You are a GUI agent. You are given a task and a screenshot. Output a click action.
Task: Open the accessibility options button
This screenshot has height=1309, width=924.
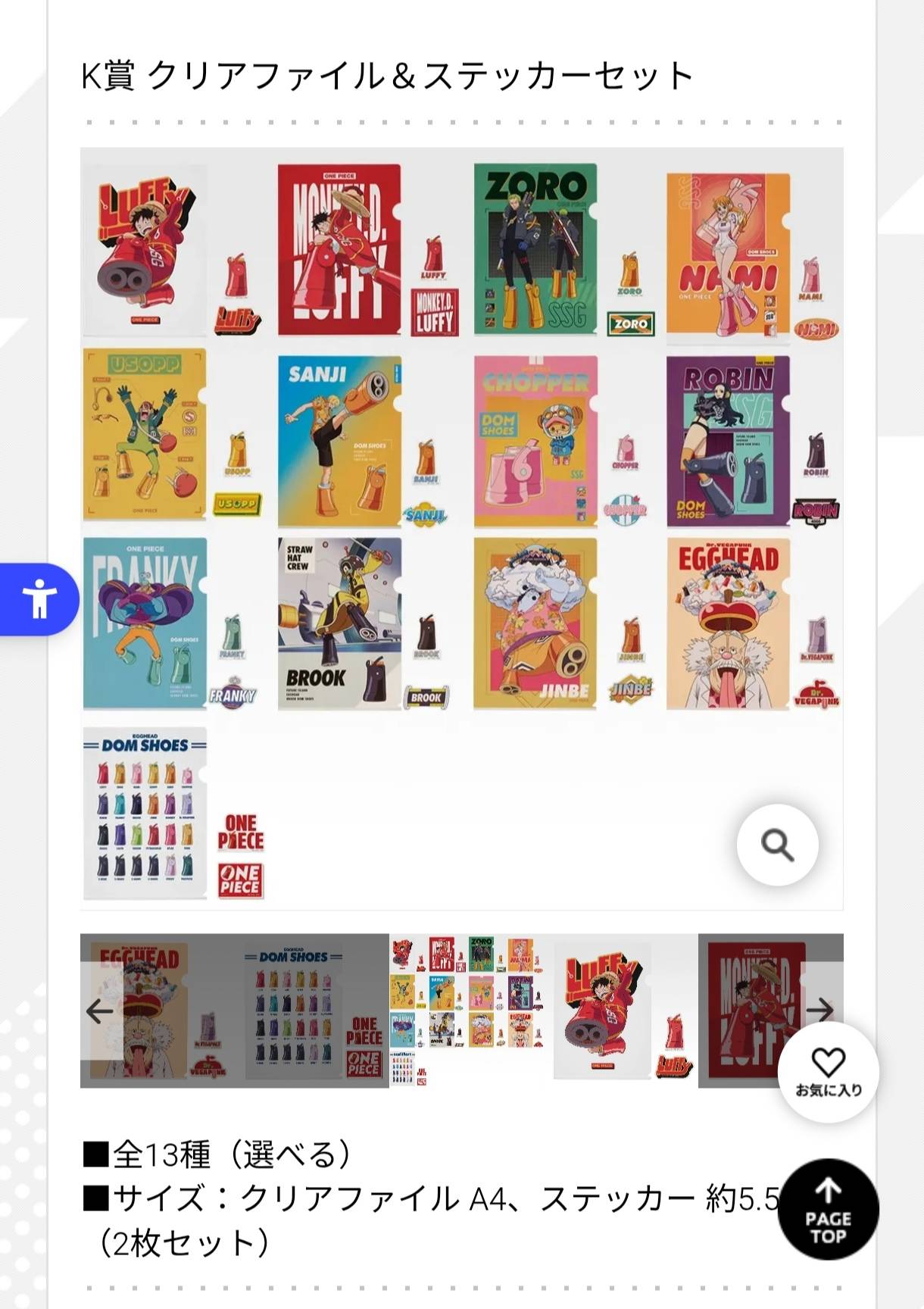39,599
